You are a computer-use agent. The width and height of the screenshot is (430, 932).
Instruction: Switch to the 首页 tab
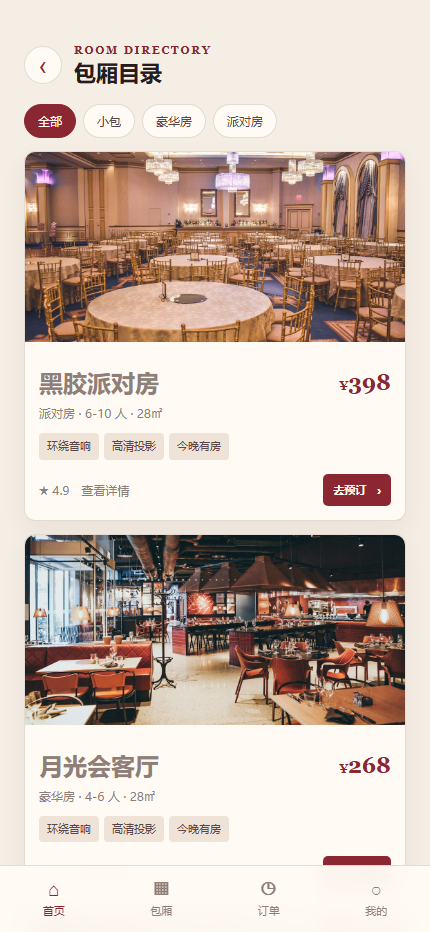coord(54,899)
